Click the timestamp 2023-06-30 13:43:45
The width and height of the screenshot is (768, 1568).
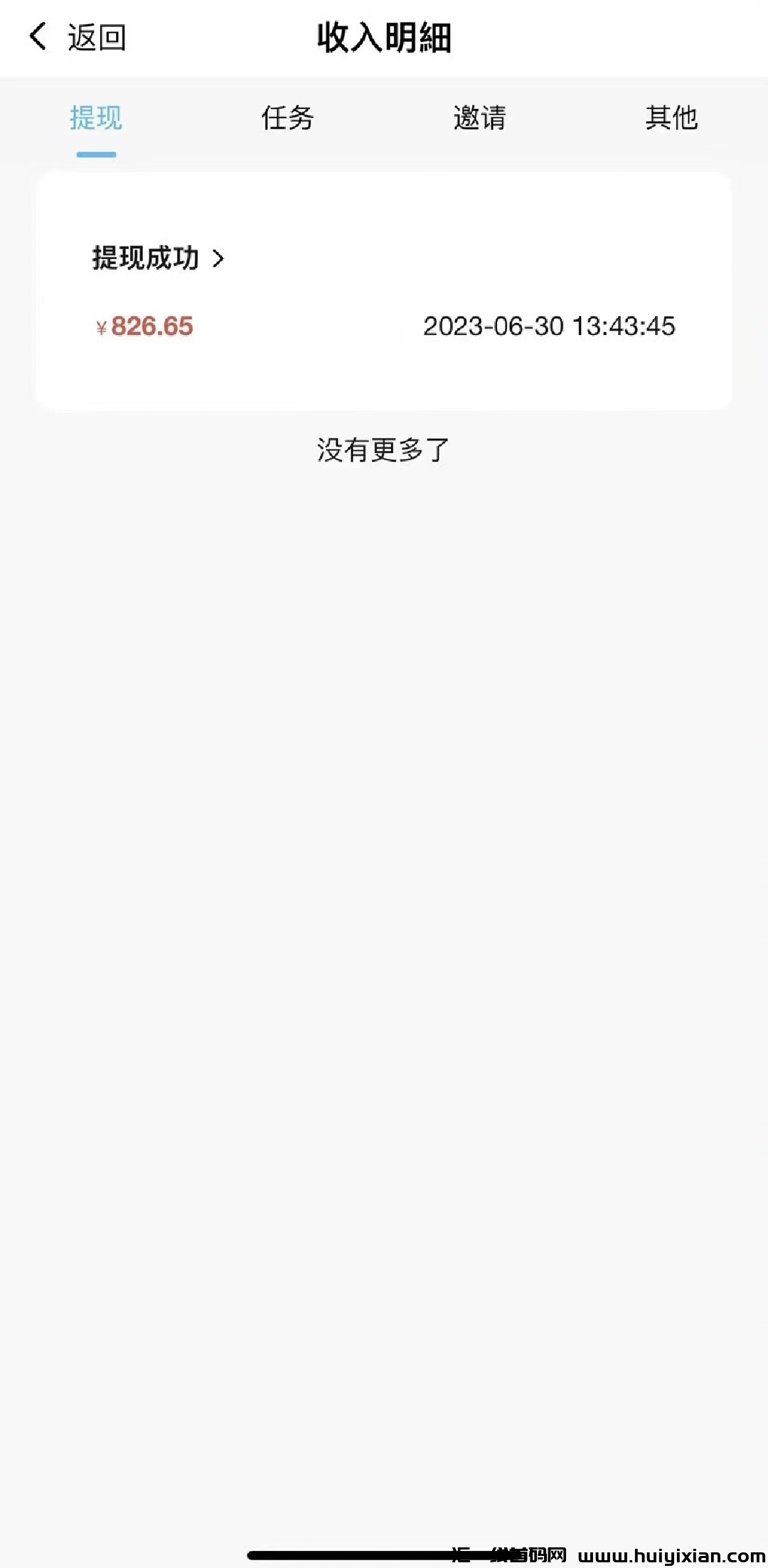(550, 327)
